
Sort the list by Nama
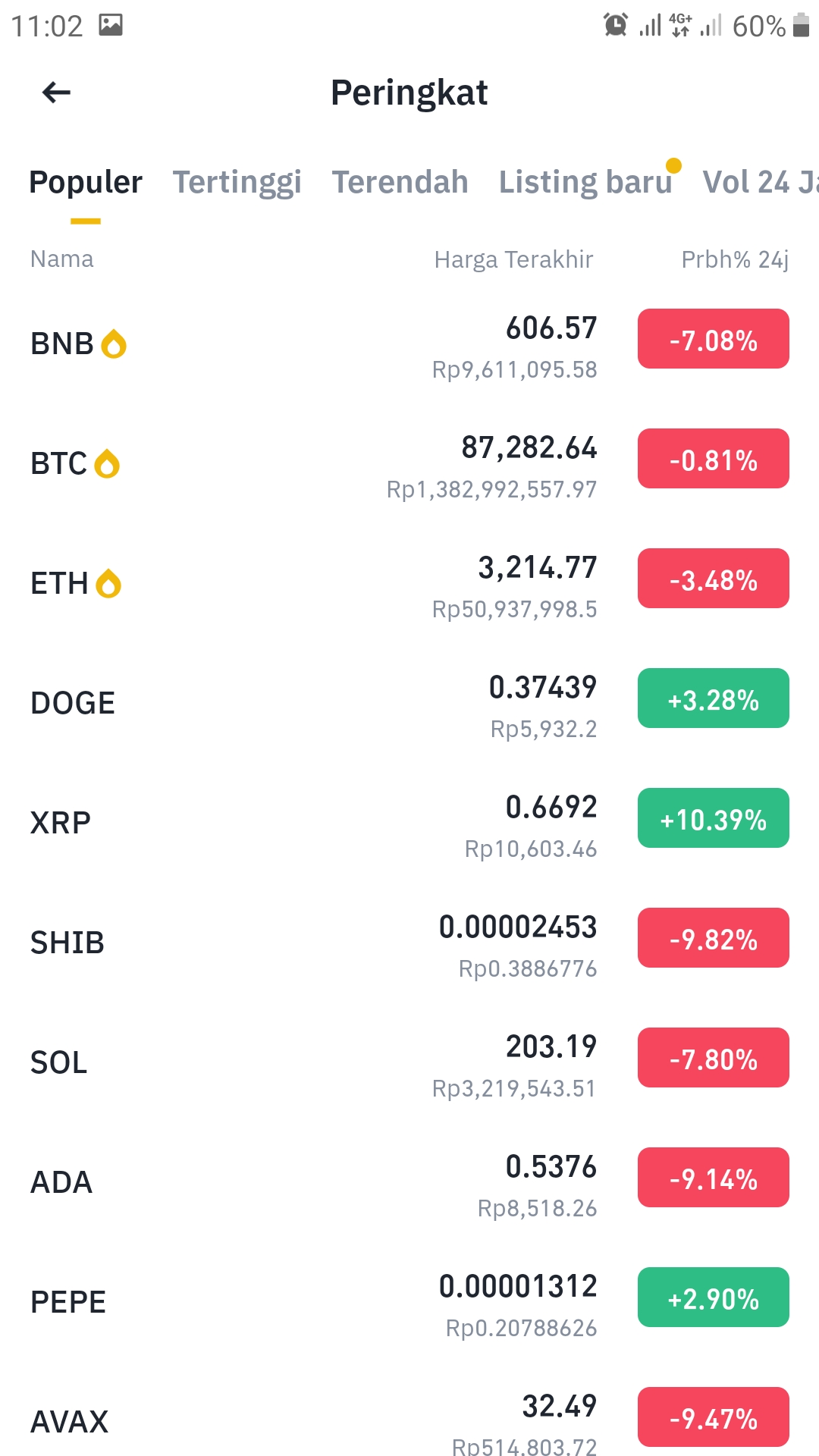[x=62, y=259]
